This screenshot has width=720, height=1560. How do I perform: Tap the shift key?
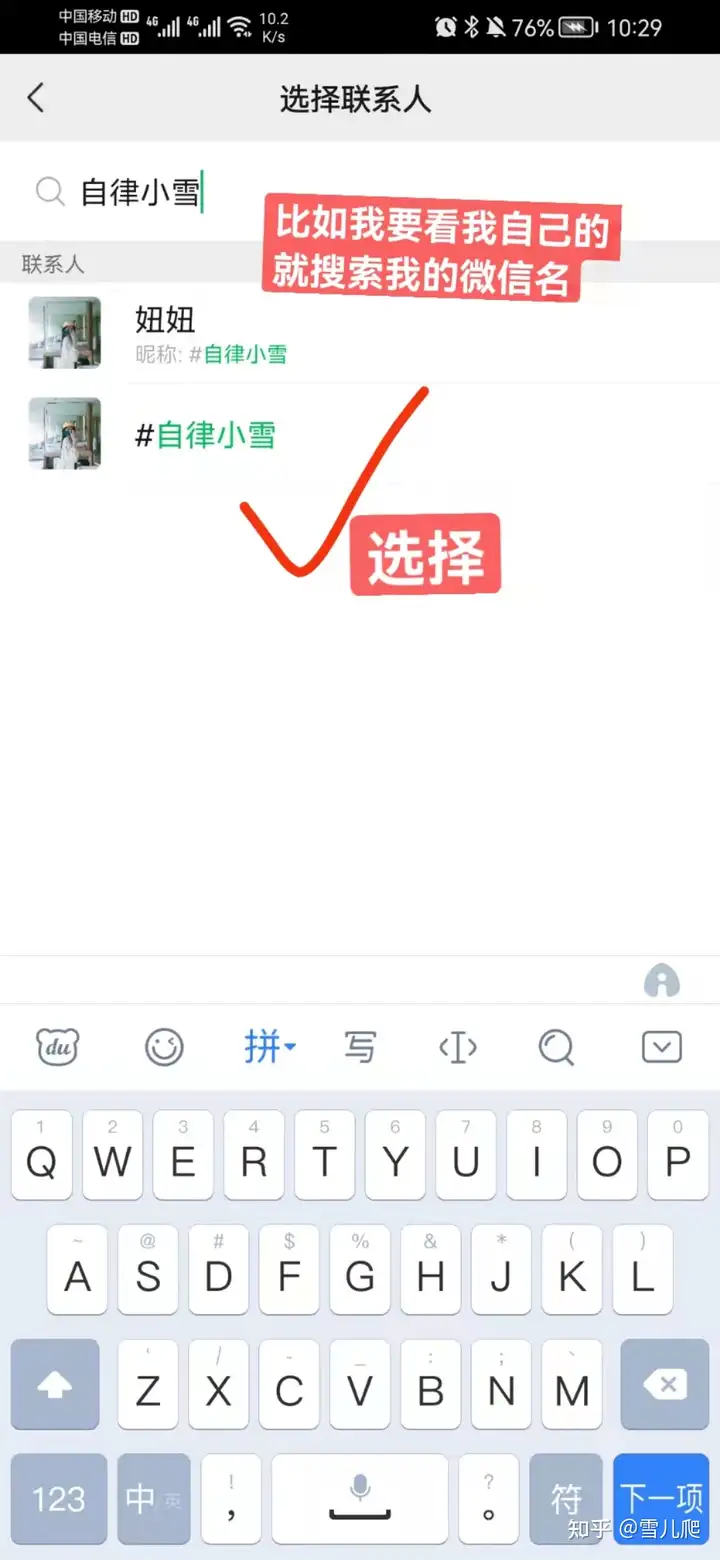pos(55,1385)
